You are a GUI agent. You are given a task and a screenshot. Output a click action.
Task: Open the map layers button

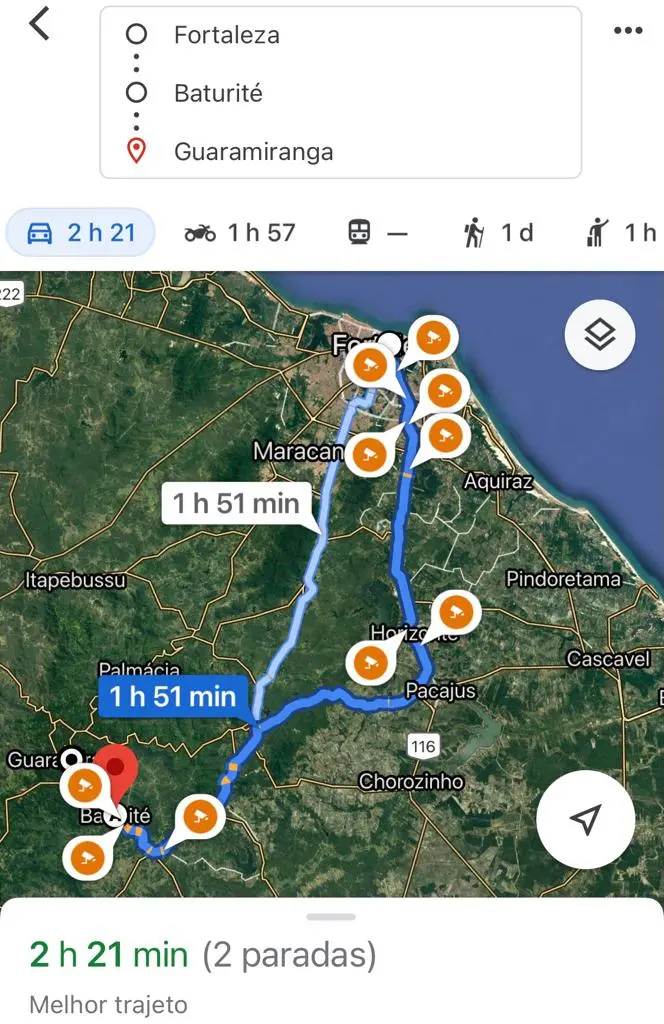pos(599,335)
